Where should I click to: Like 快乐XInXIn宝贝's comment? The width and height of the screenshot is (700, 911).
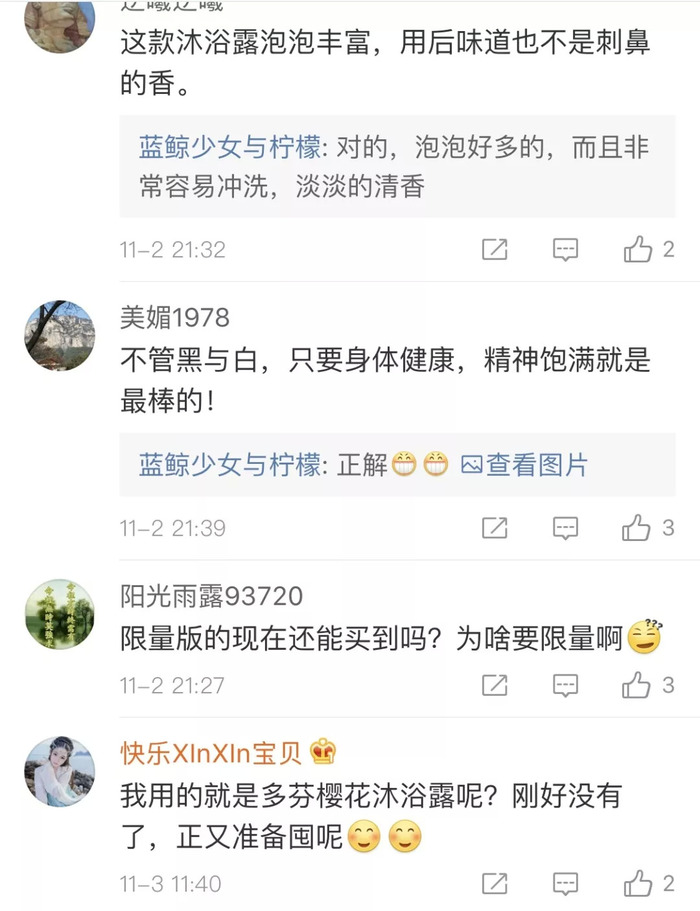[638, 883]
